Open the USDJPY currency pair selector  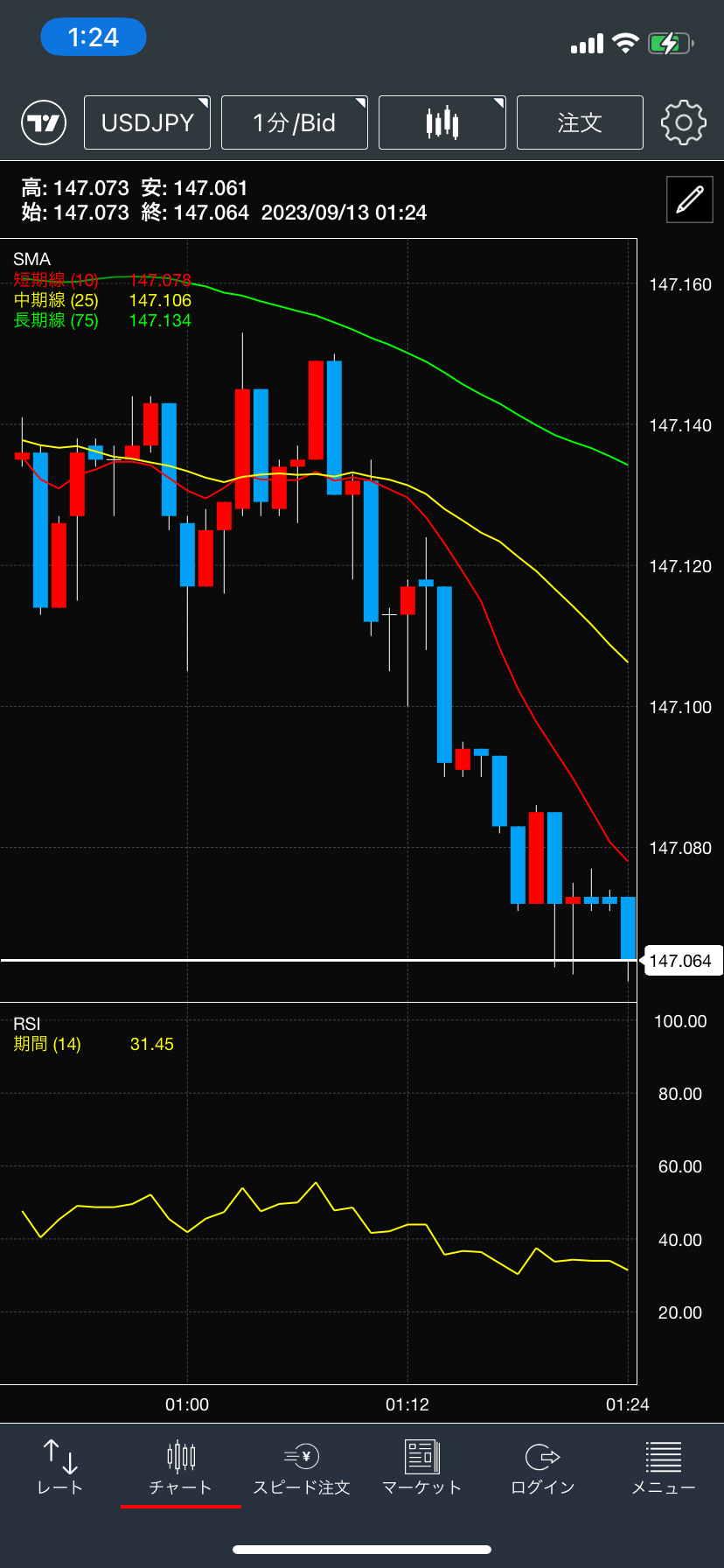147,122
